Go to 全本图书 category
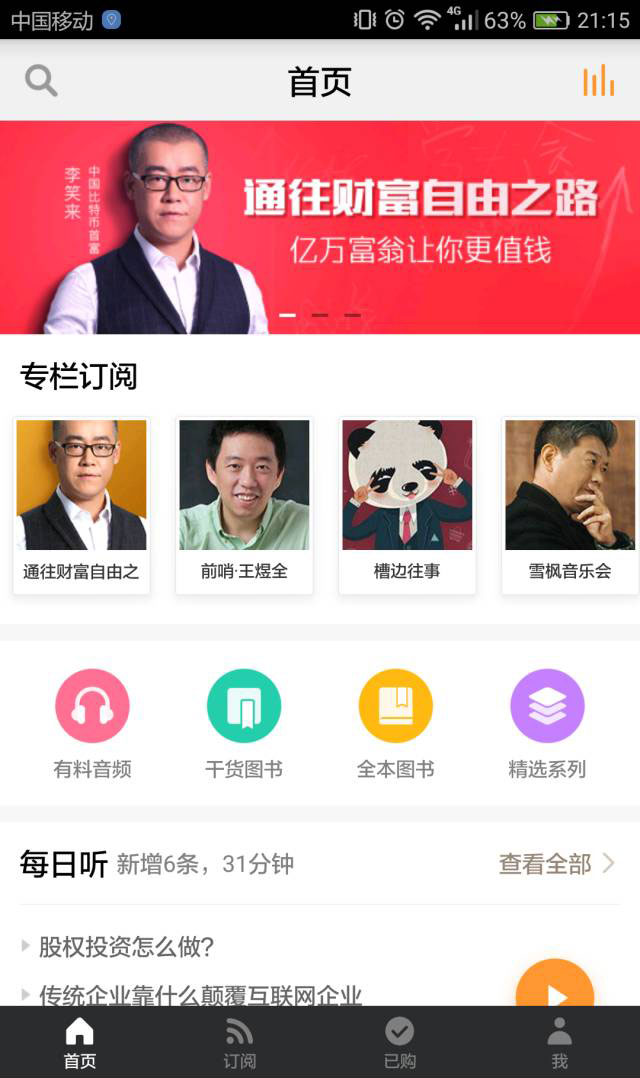The image size is (640, 1078). pos(395,724)
